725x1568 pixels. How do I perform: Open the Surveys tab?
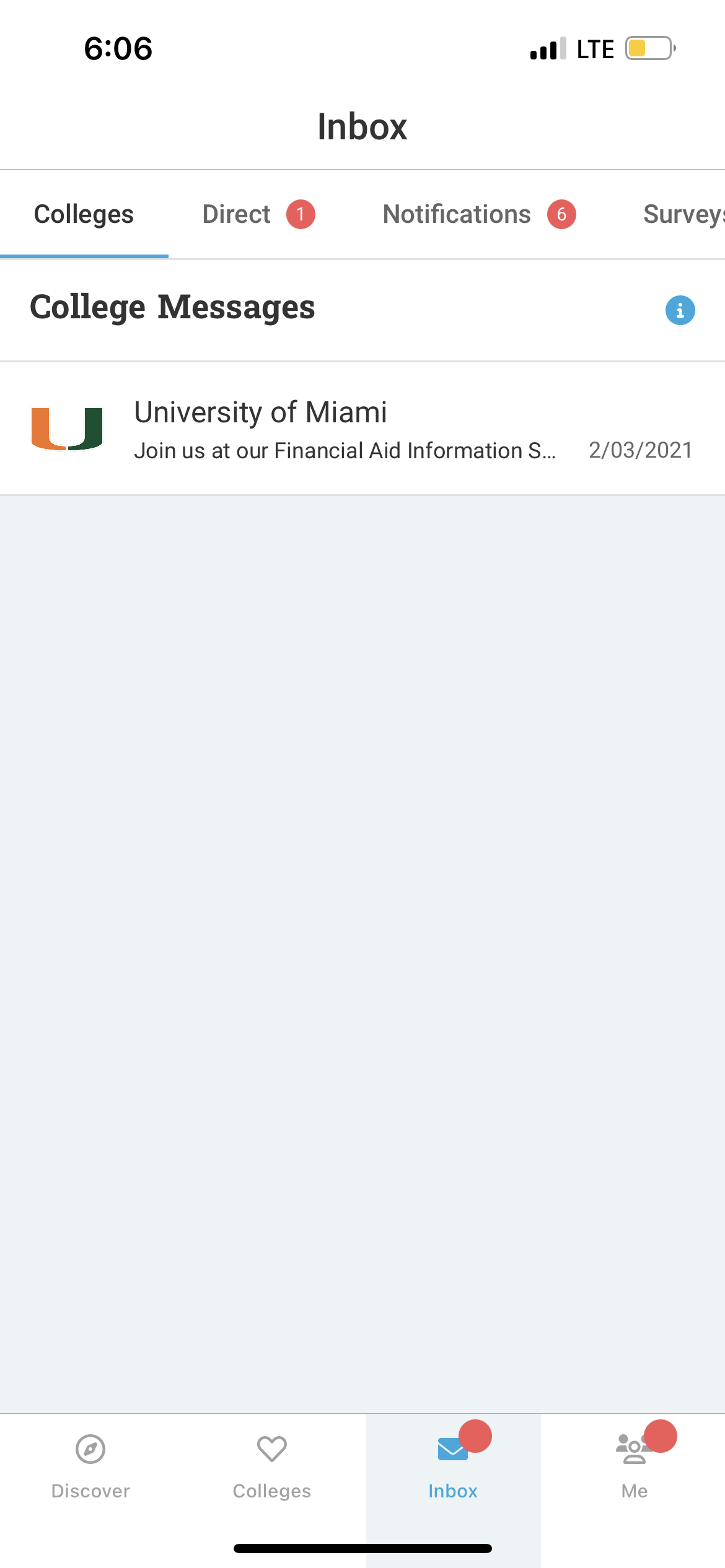point(683,214)
